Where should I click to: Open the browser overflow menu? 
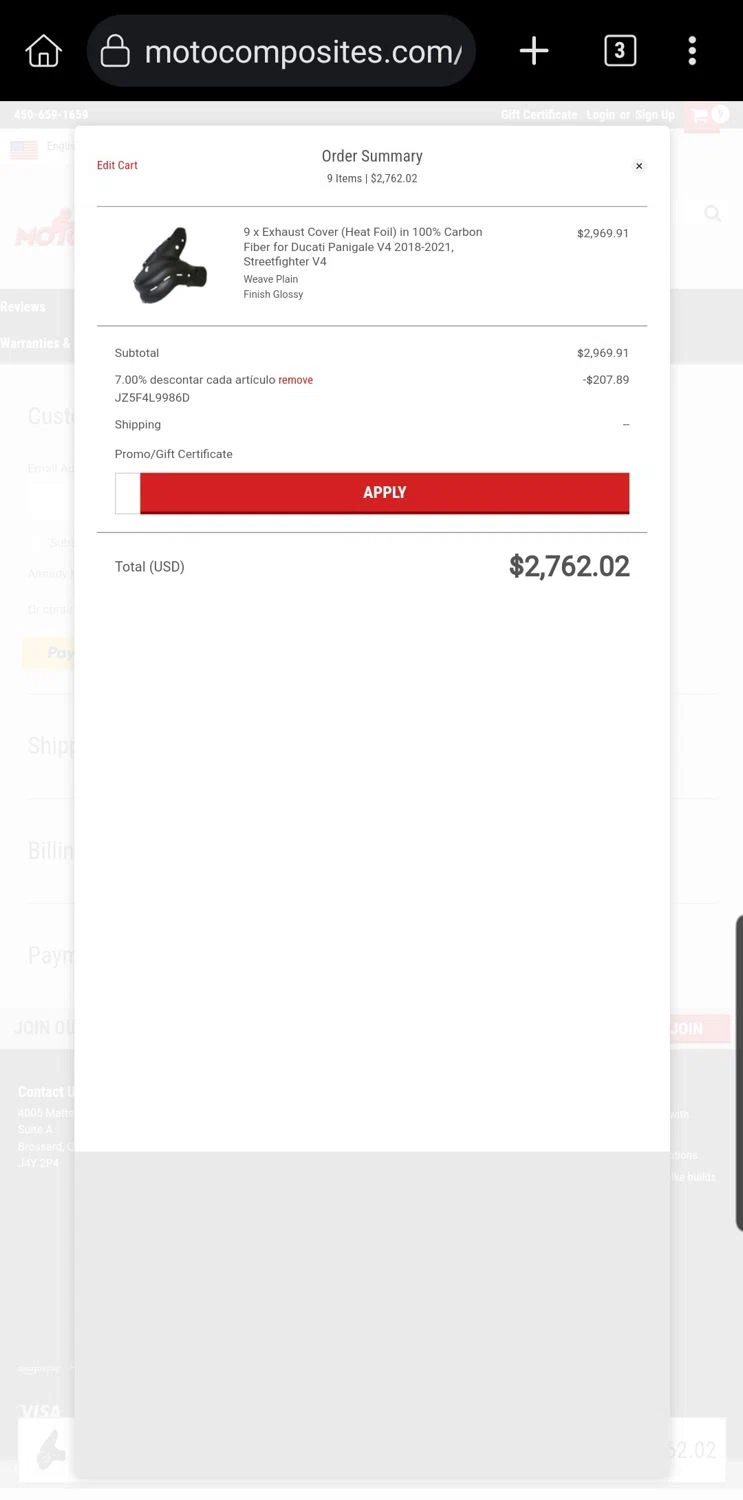(x=692, y=51)
